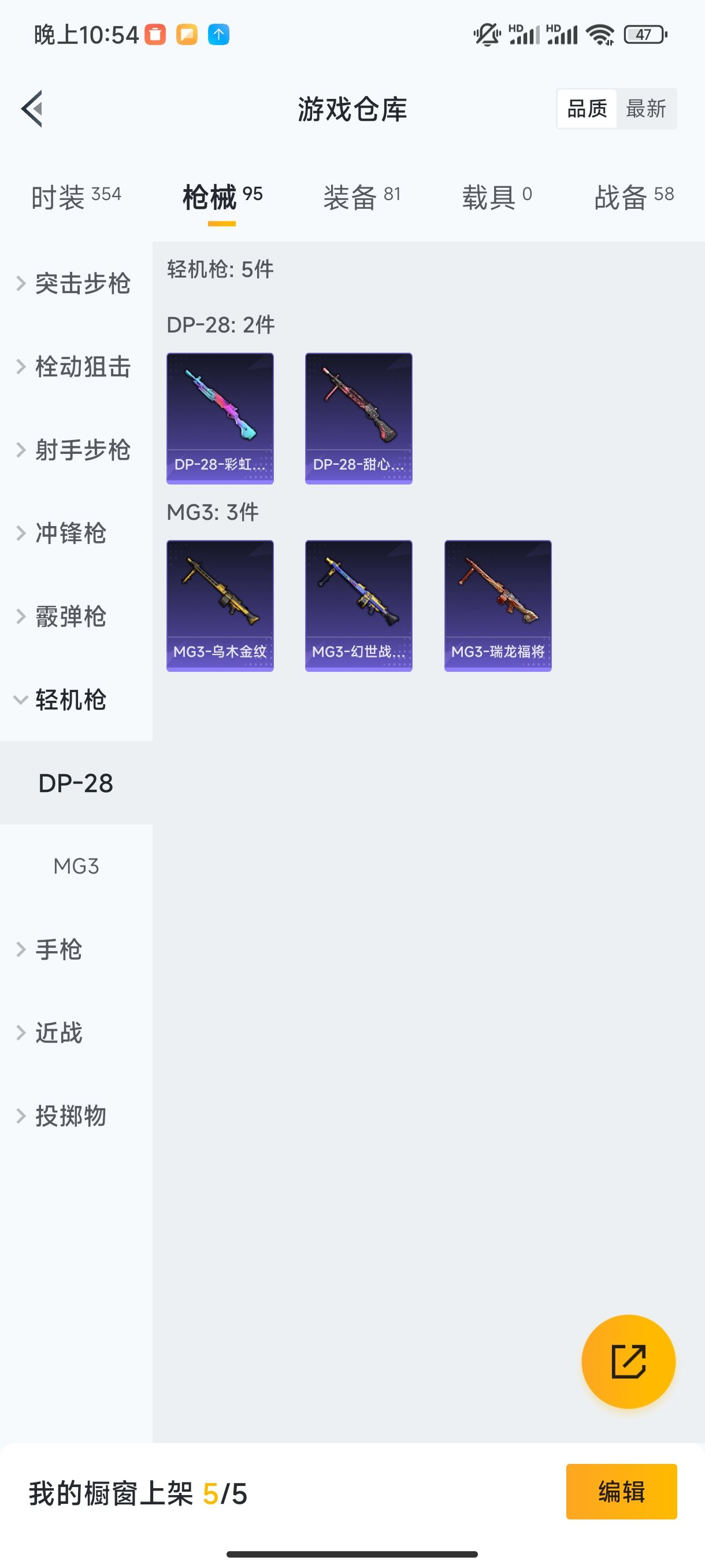Open the 载具 tab
This screenshot has height=1568, width=705.
(497, 197)
